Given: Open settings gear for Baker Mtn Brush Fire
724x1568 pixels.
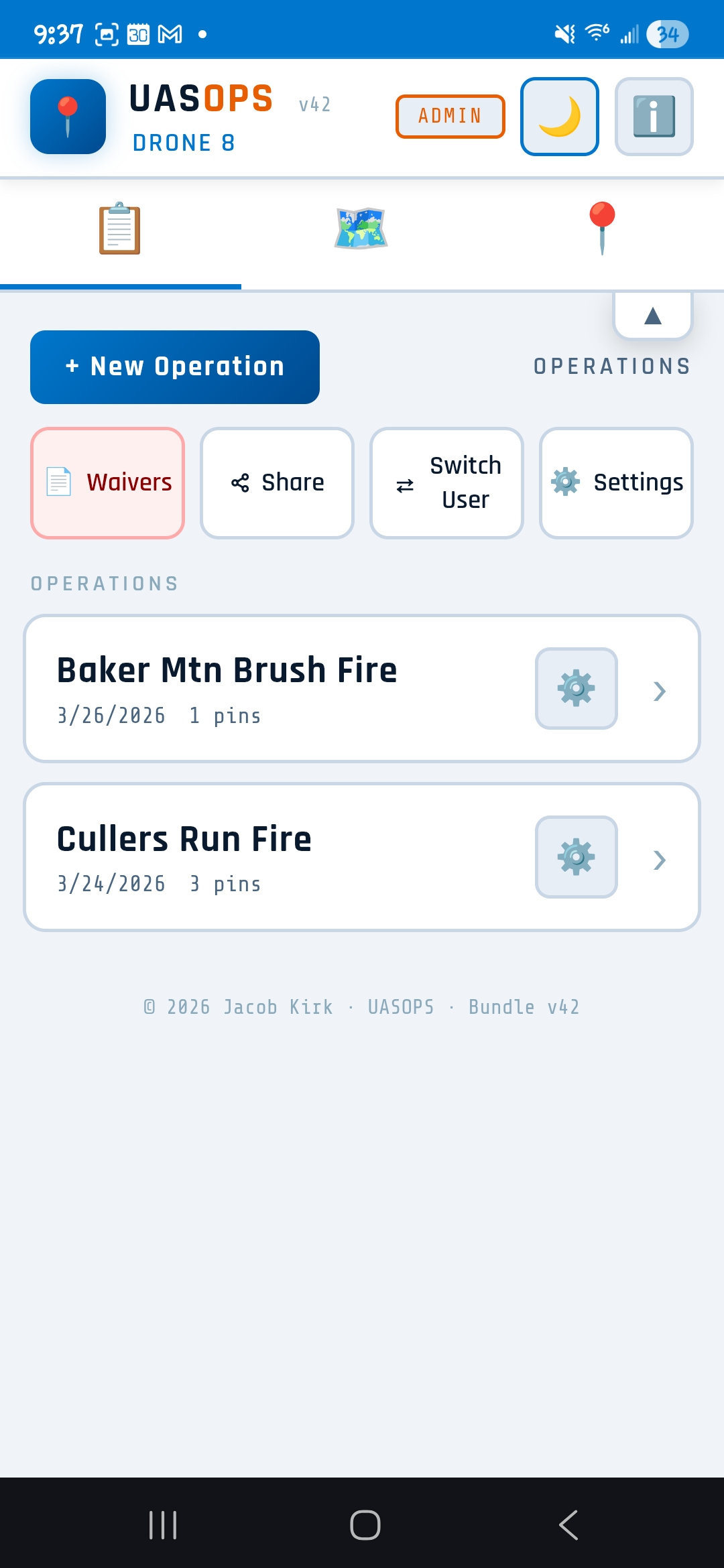Looking at the screenshot, I should tap(576, 689).
